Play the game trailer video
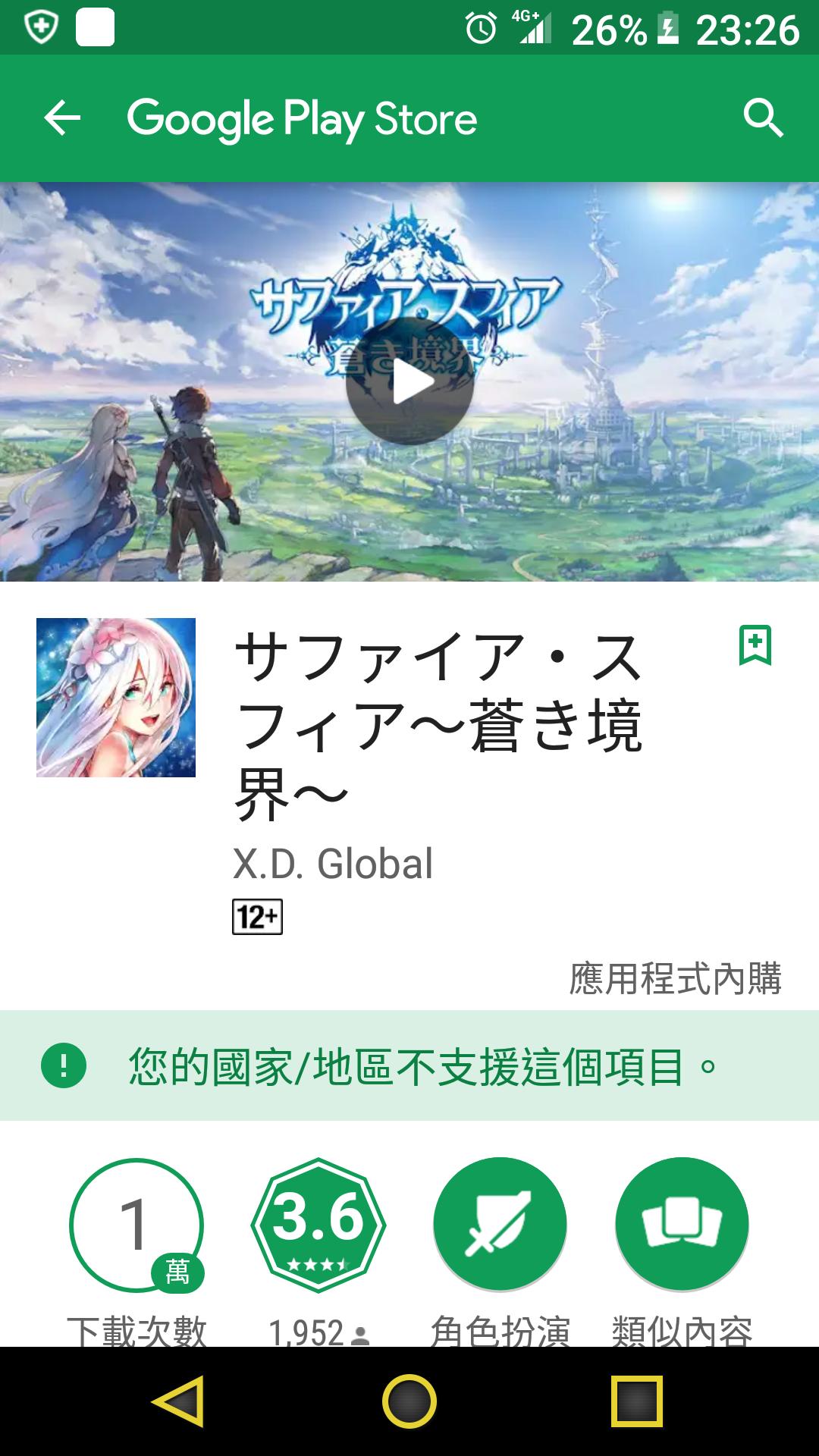819x1456 pixels. [x=409, y=381]
